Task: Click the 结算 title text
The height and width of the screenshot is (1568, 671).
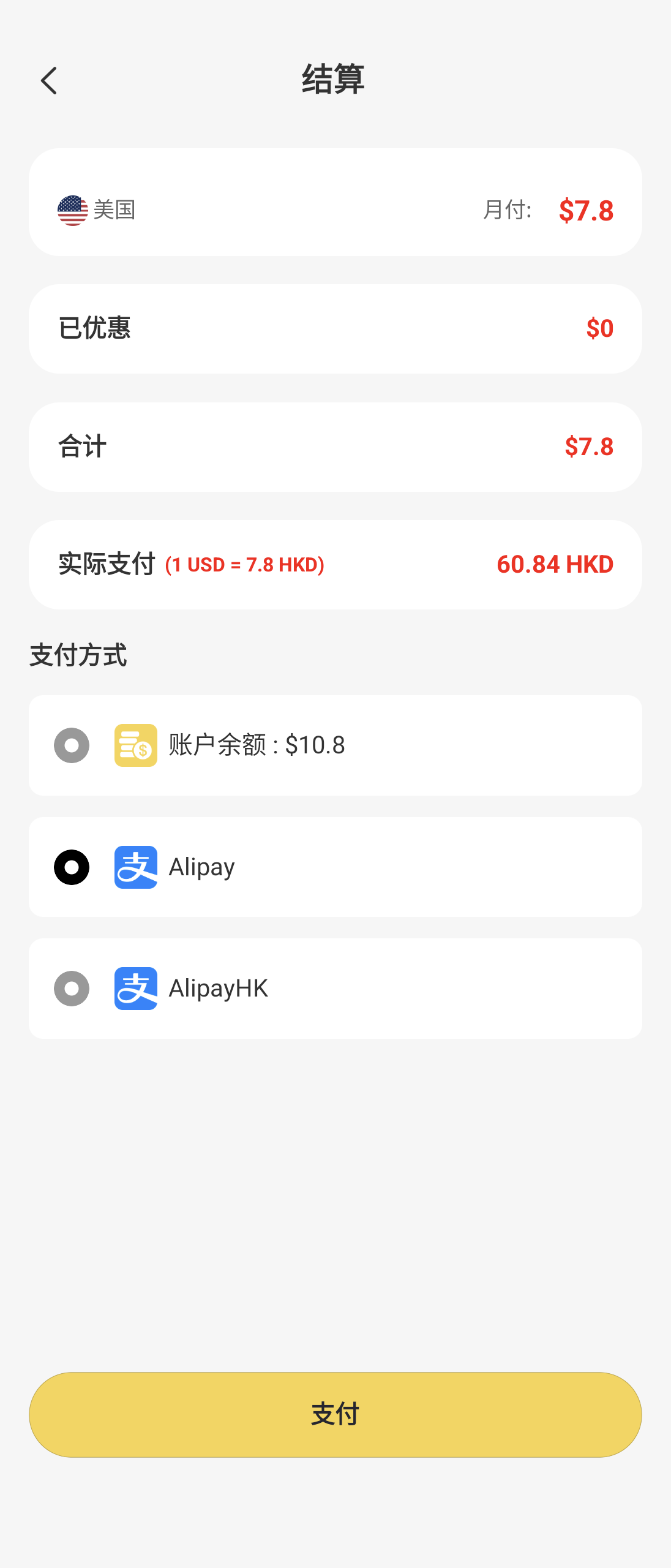Action: coord(335,80)
